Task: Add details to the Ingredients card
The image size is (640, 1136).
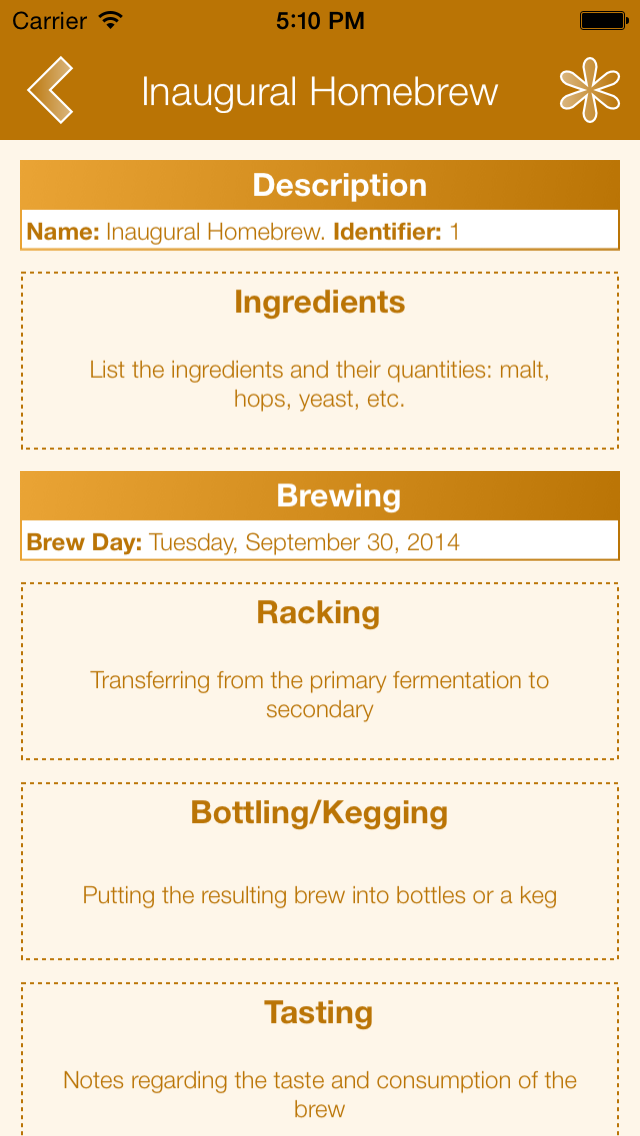Action: [320, 360]
